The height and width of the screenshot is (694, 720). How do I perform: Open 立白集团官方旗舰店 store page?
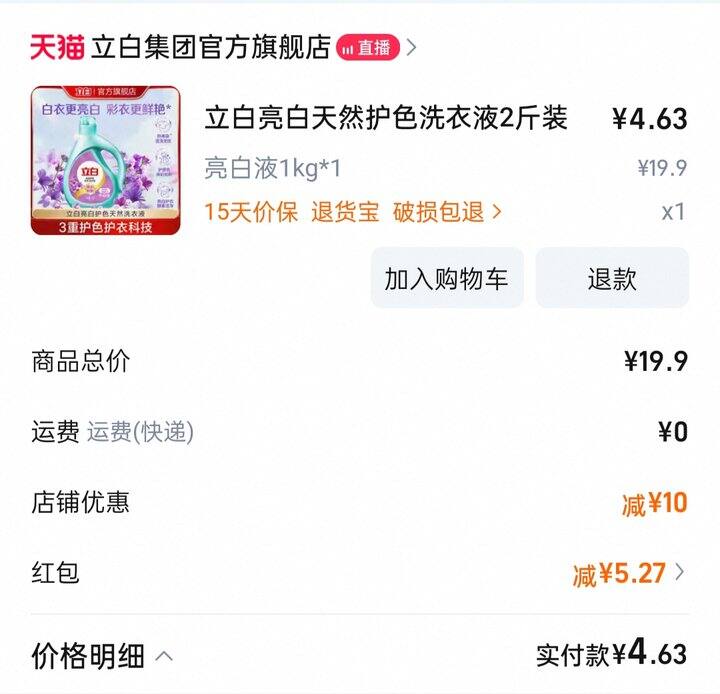pos(210,47)
